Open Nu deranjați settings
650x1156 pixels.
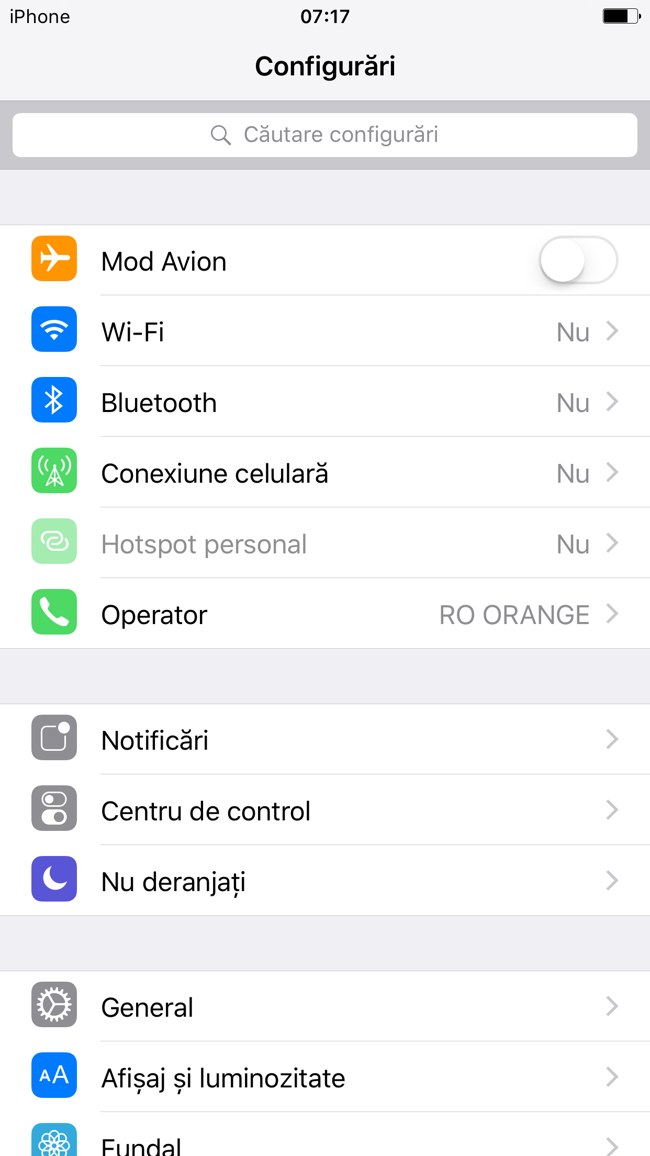click(x=325, y=880)
